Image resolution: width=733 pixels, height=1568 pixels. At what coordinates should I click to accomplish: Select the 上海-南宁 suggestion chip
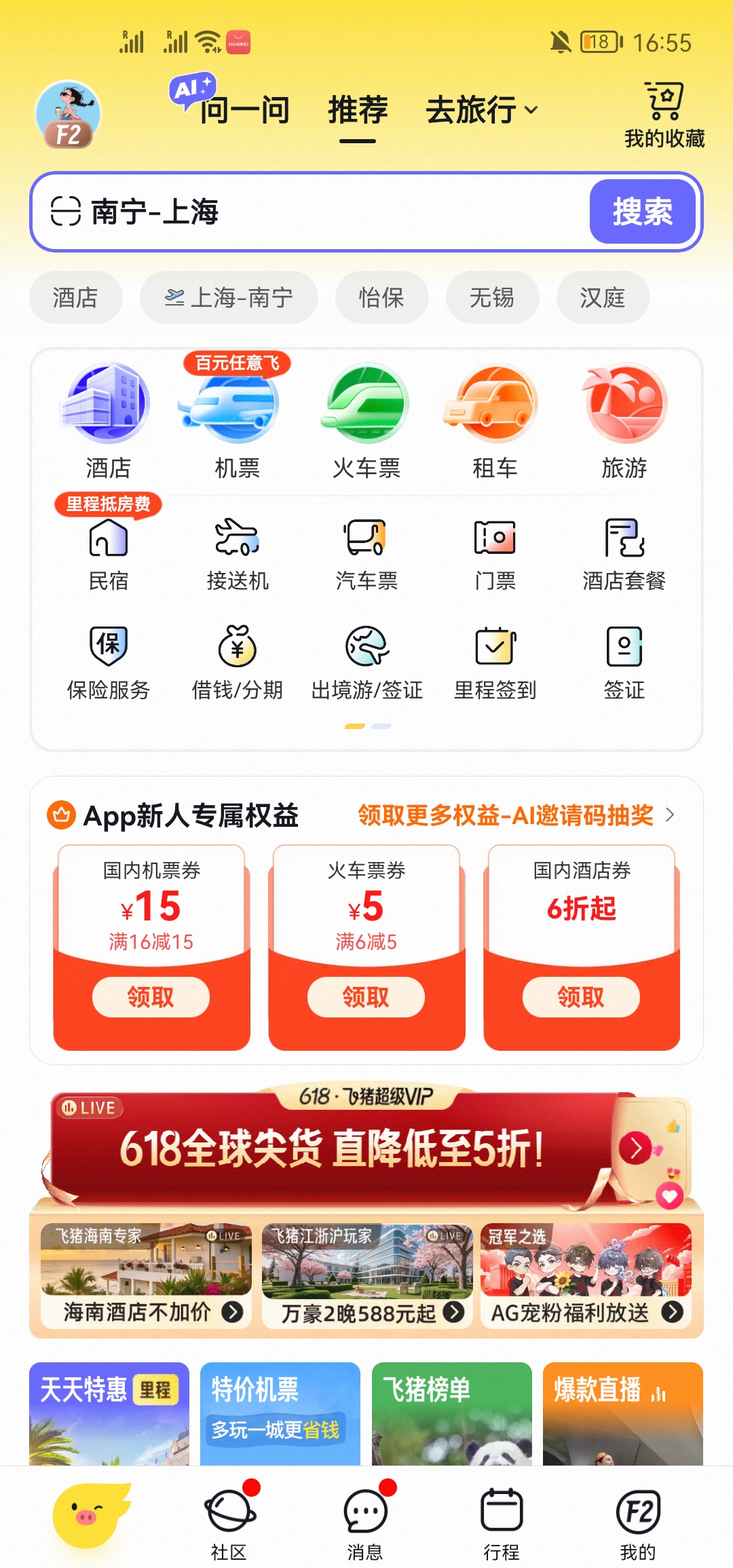229,297
